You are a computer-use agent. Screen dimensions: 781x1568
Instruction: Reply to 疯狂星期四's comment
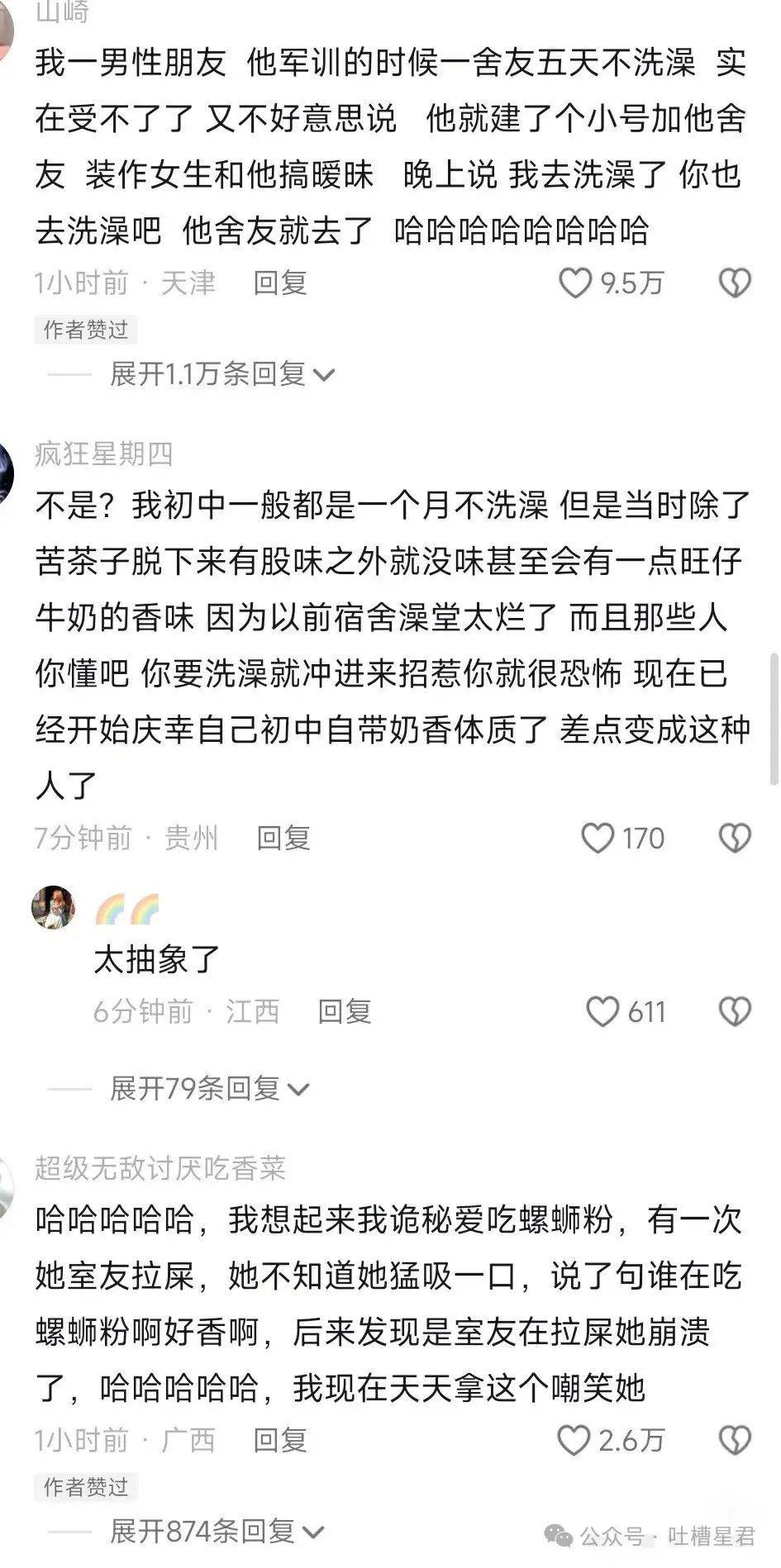tap(283, 839)
